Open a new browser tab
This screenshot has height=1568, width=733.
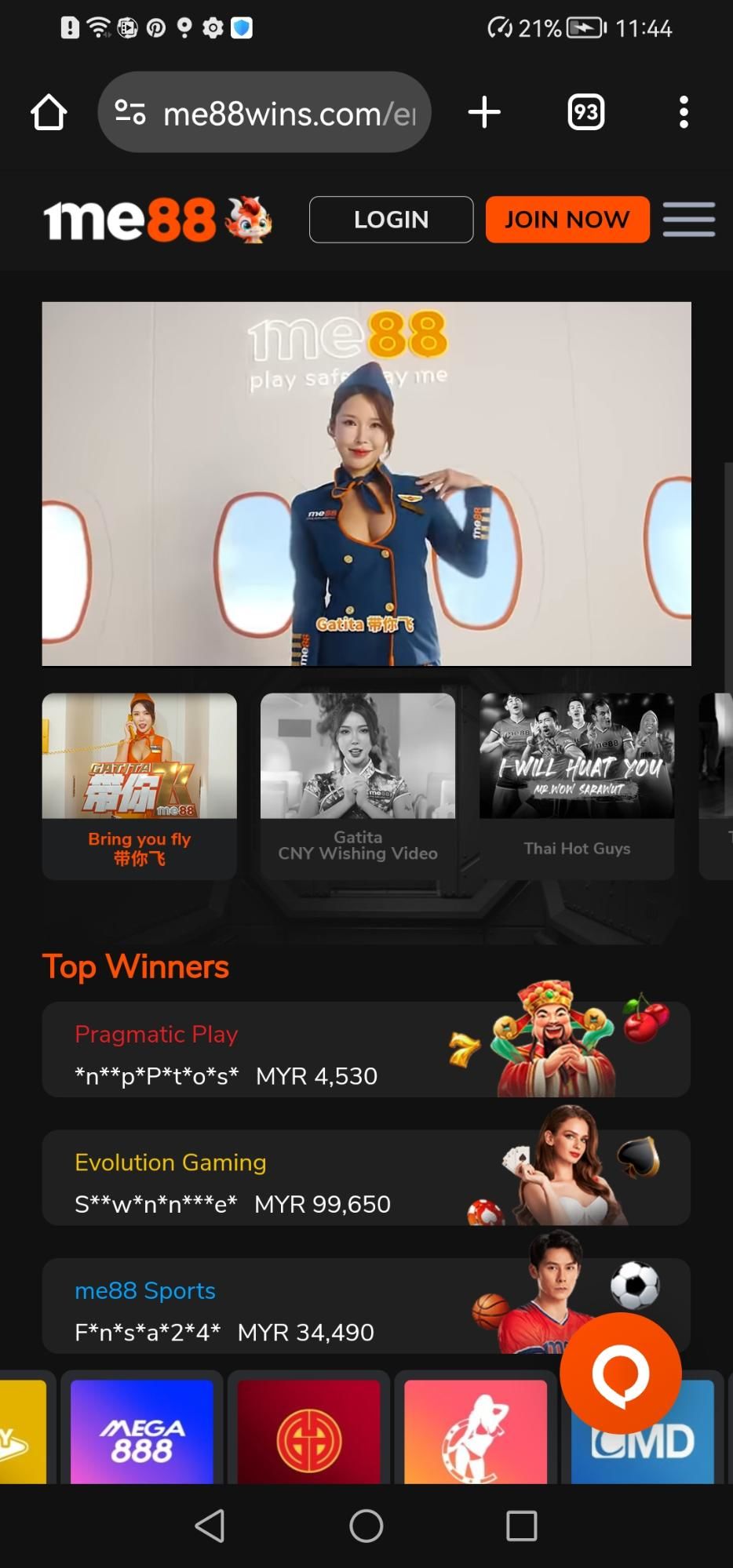point(484,112)
